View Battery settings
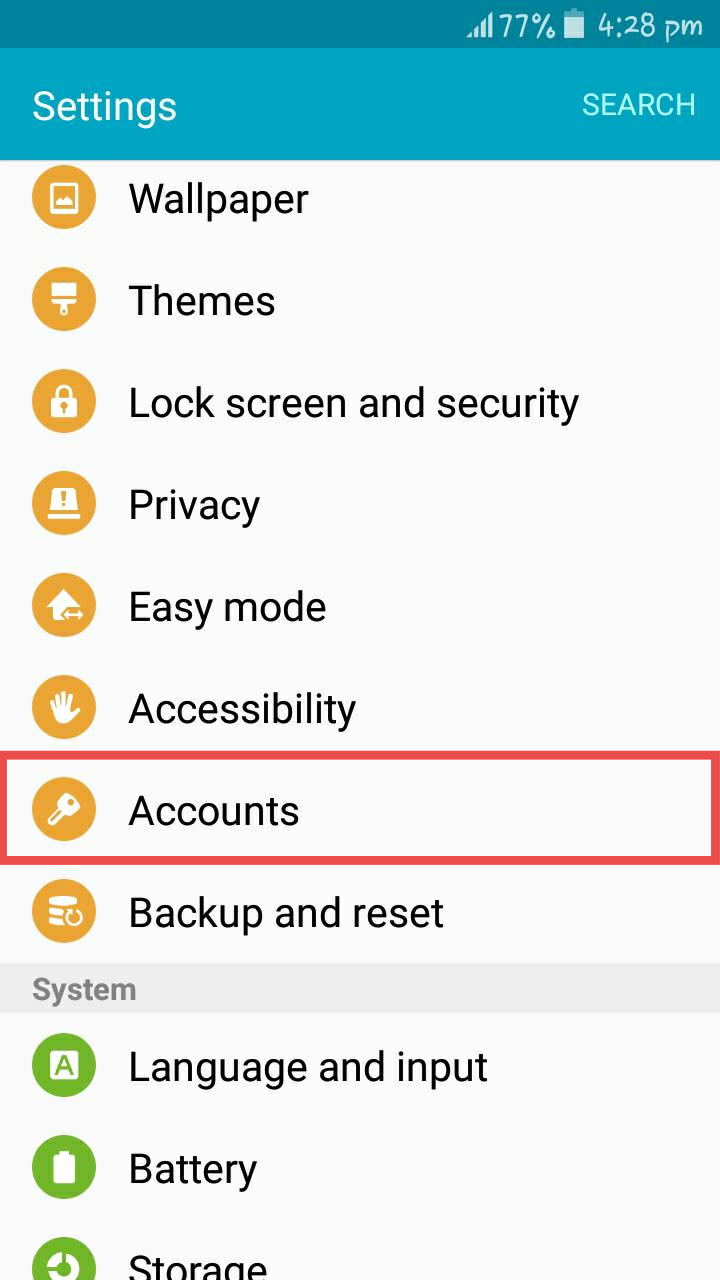The width and height of the screenshot is (720, 1280). tap(360, 1169)
